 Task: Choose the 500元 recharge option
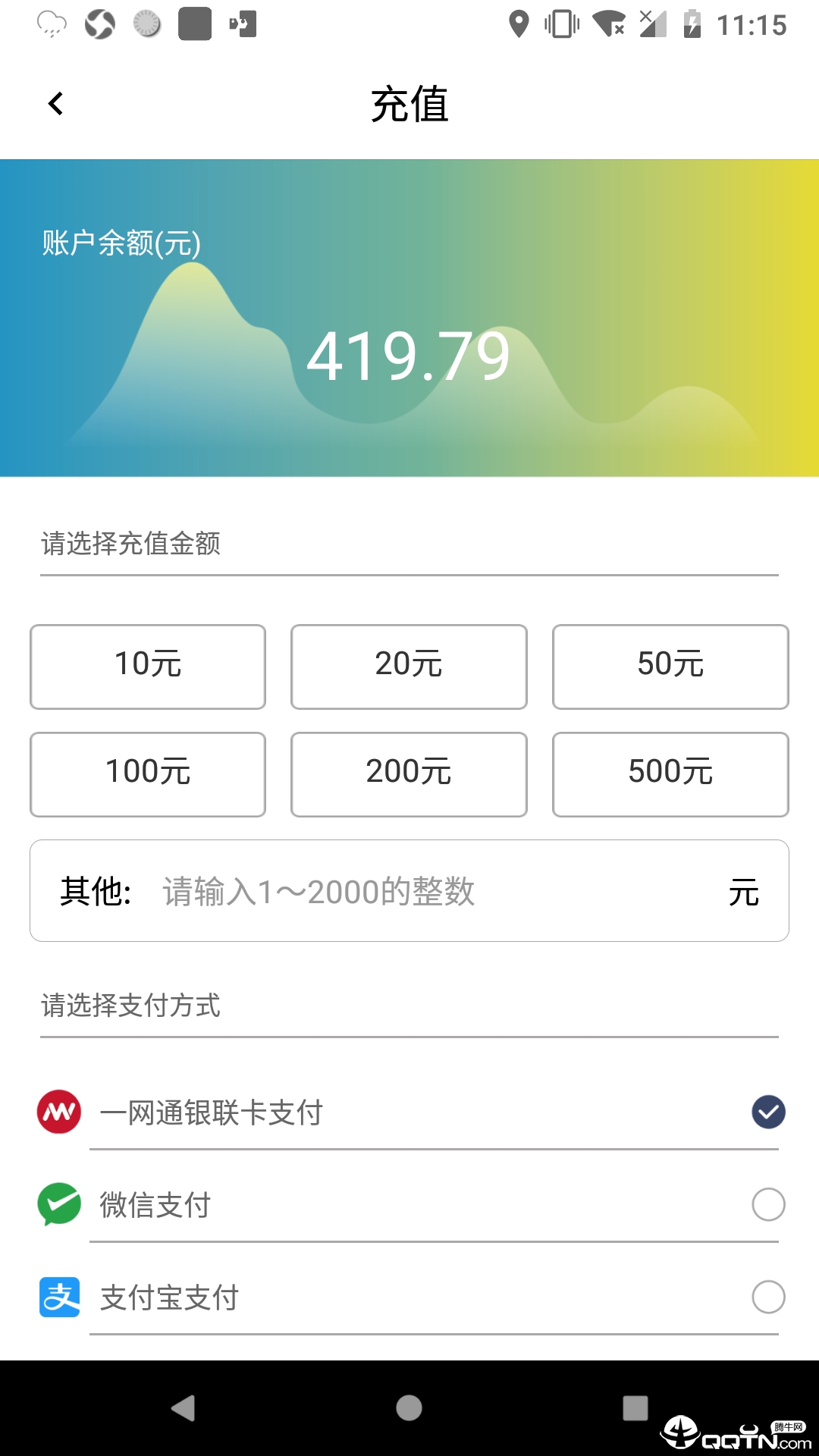(670, 773)
